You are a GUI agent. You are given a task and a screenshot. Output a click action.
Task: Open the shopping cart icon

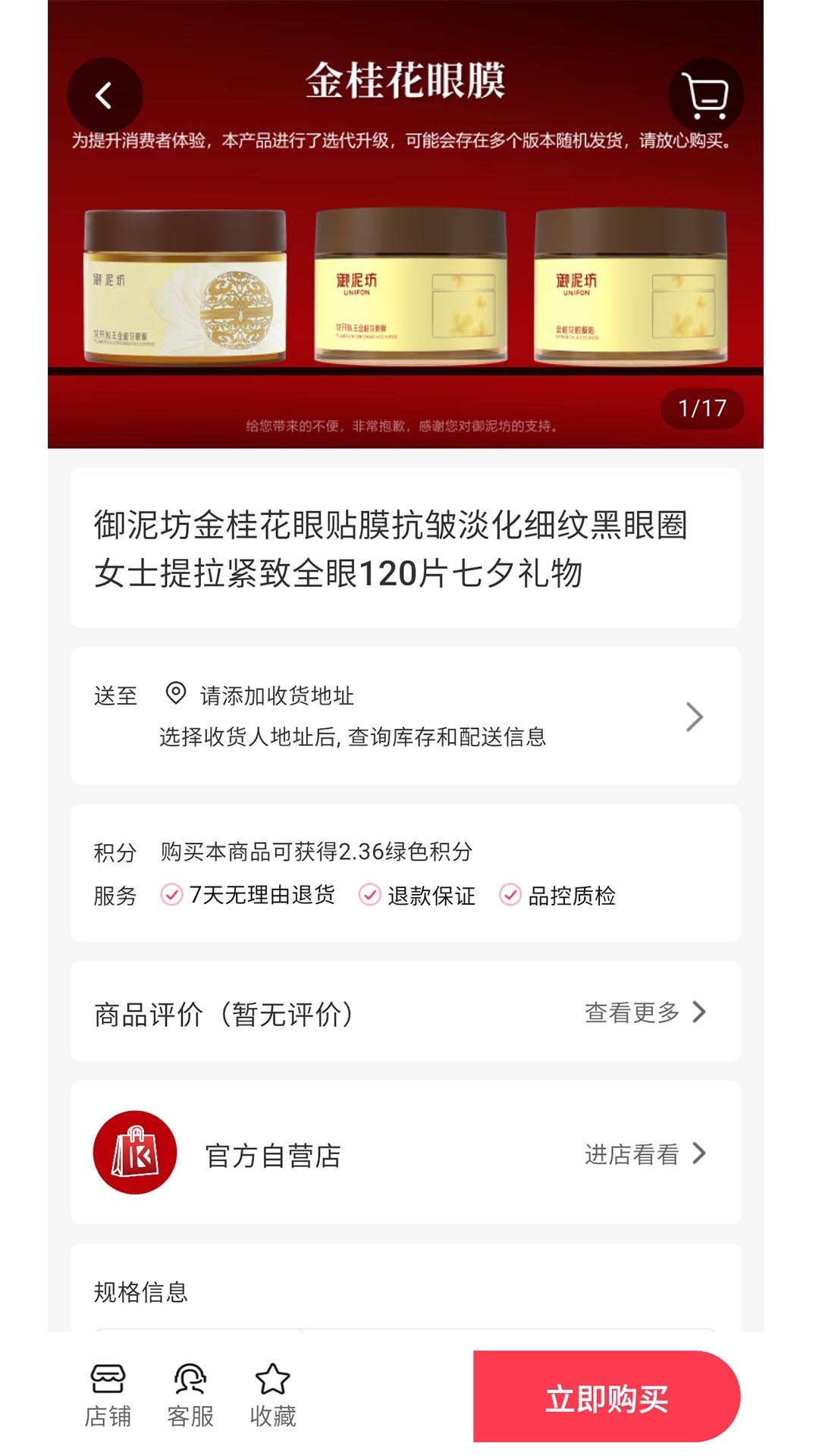click(x=704, y=93)
